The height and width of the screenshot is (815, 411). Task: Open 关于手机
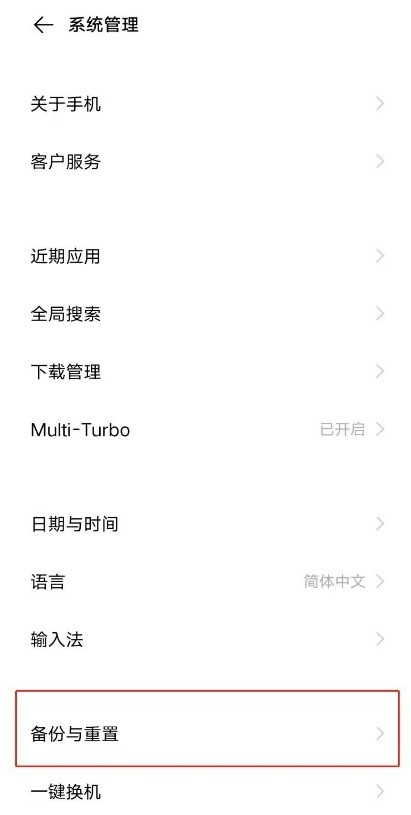click(206, 104)
